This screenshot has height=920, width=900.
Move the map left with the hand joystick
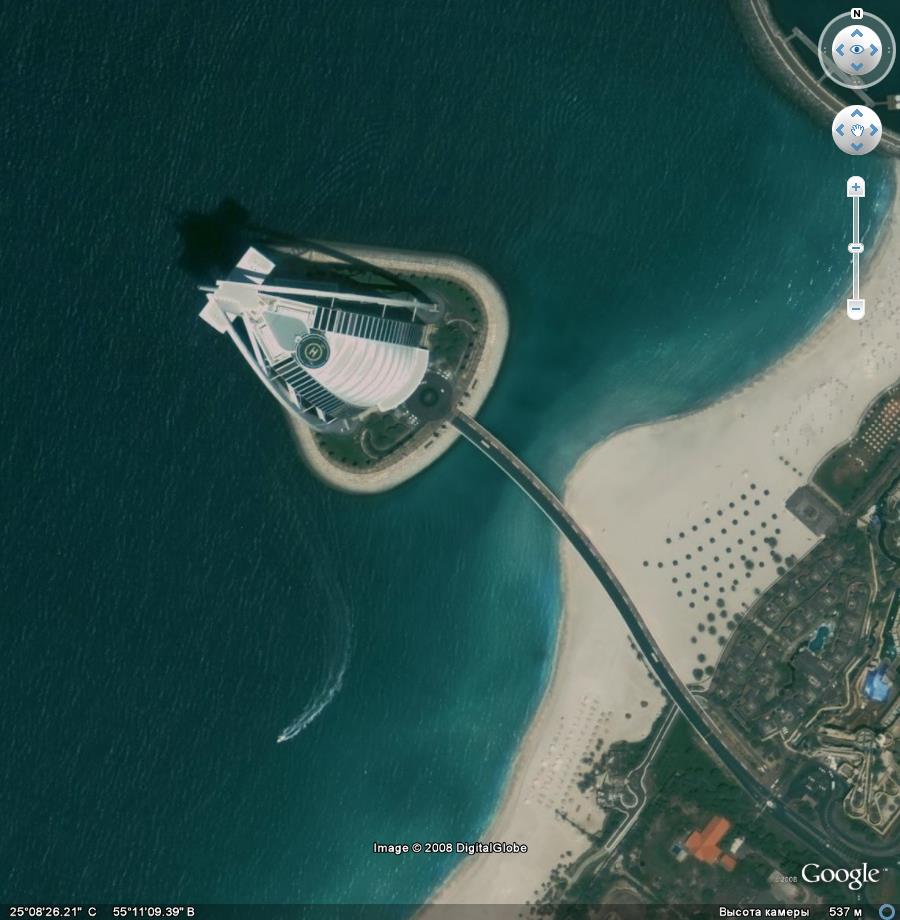coord(840,131)
